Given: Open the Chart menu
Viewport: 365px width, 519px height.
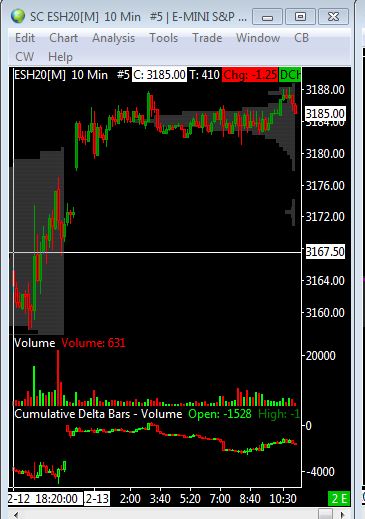Looking at the screenshot, I should pos(63,38).
